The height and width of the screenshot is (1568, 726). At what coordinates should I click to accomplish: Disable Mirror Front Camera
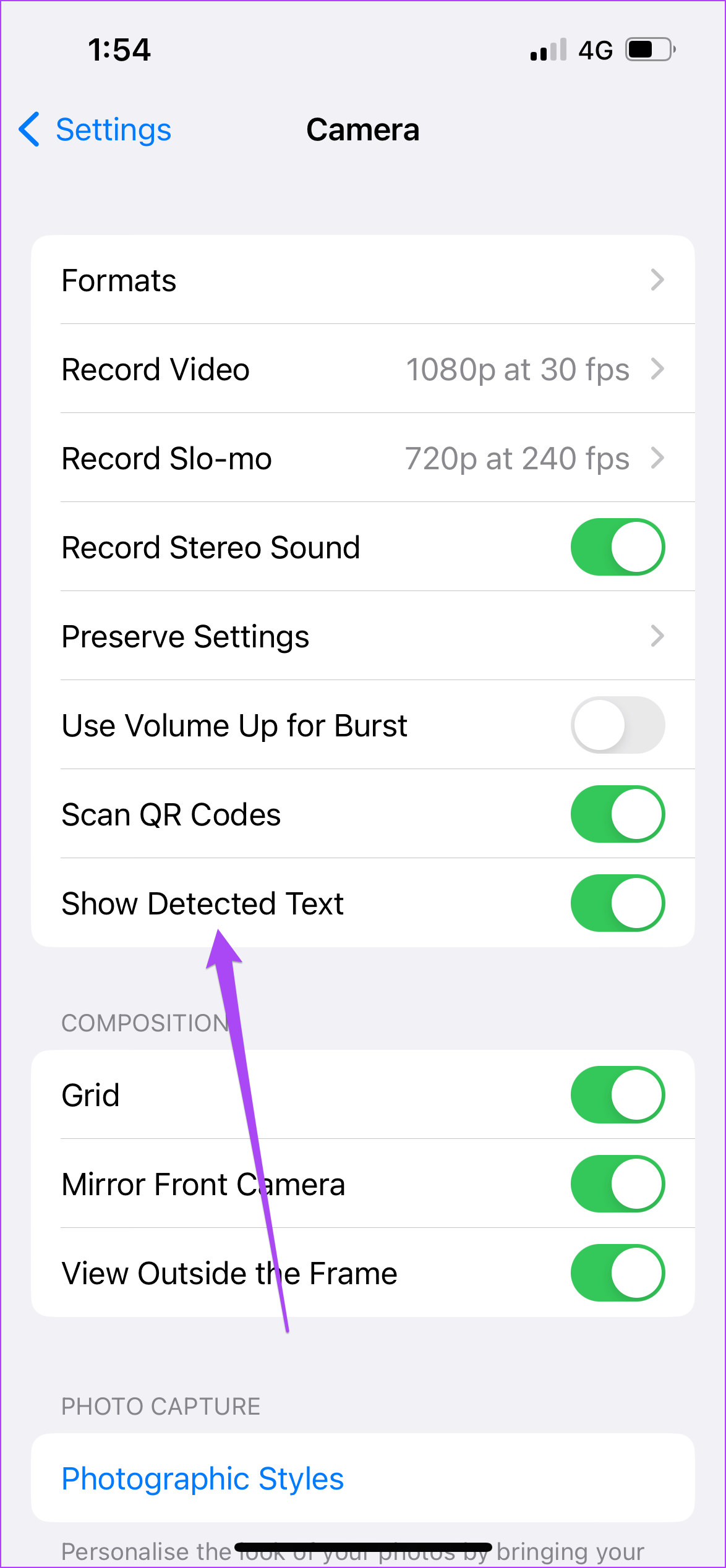617,1184
